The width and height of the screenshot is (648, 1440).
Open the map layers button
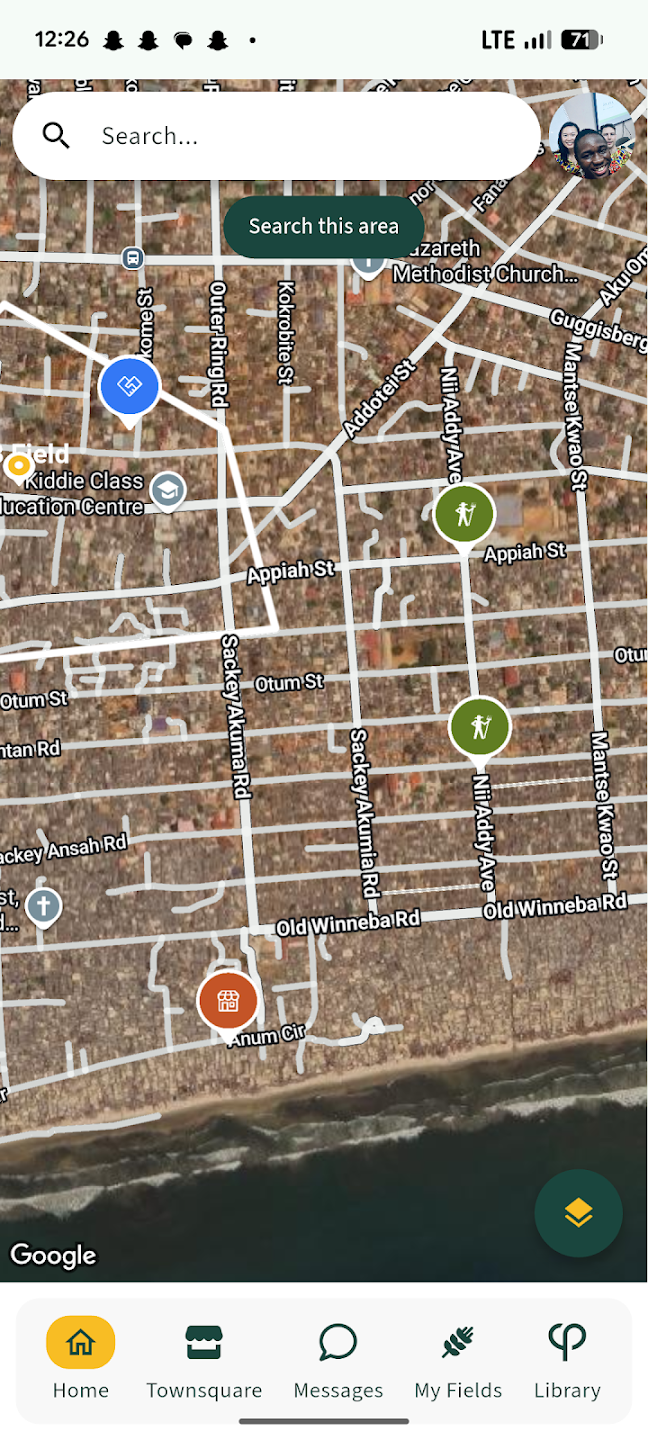[578, 1213]
